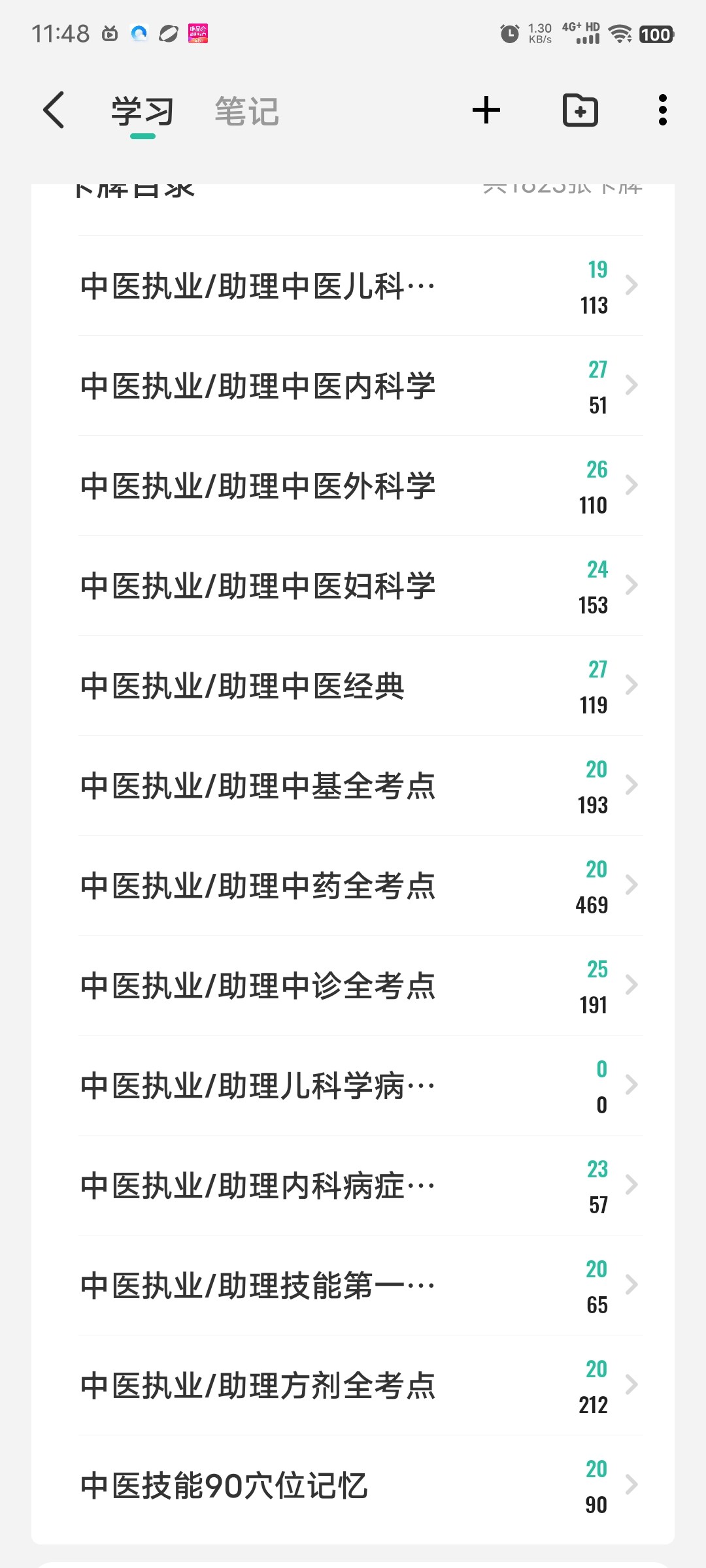Open the 中医执业/助理中医内科学 deck
The width and height of the screenshot is (706, 1568).
coord(361,385)
